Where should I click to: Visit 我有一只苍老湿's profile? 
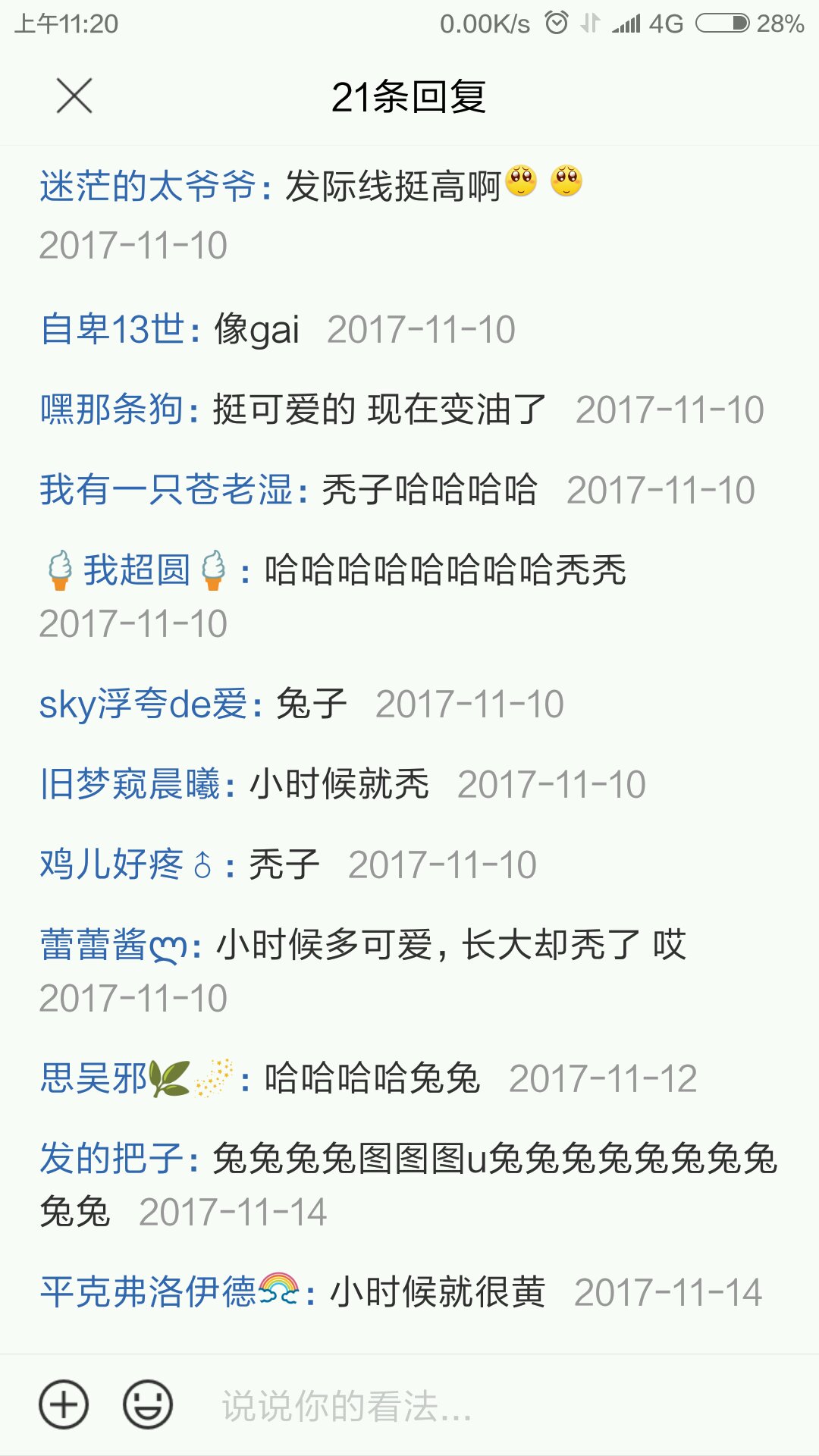click(x=166, y=490)
